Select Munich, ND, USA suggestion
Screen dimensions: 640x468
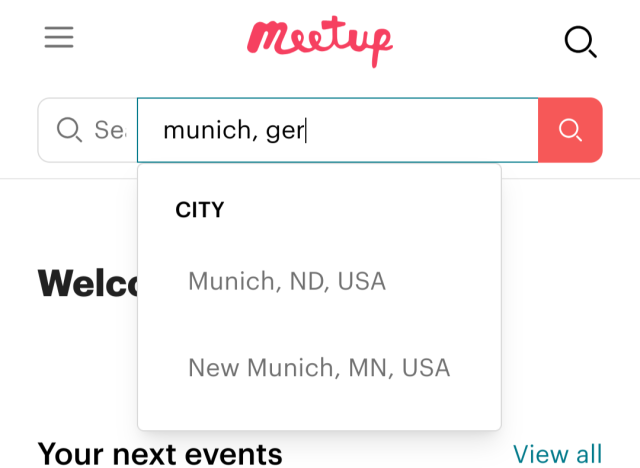[x=287, y=281]
